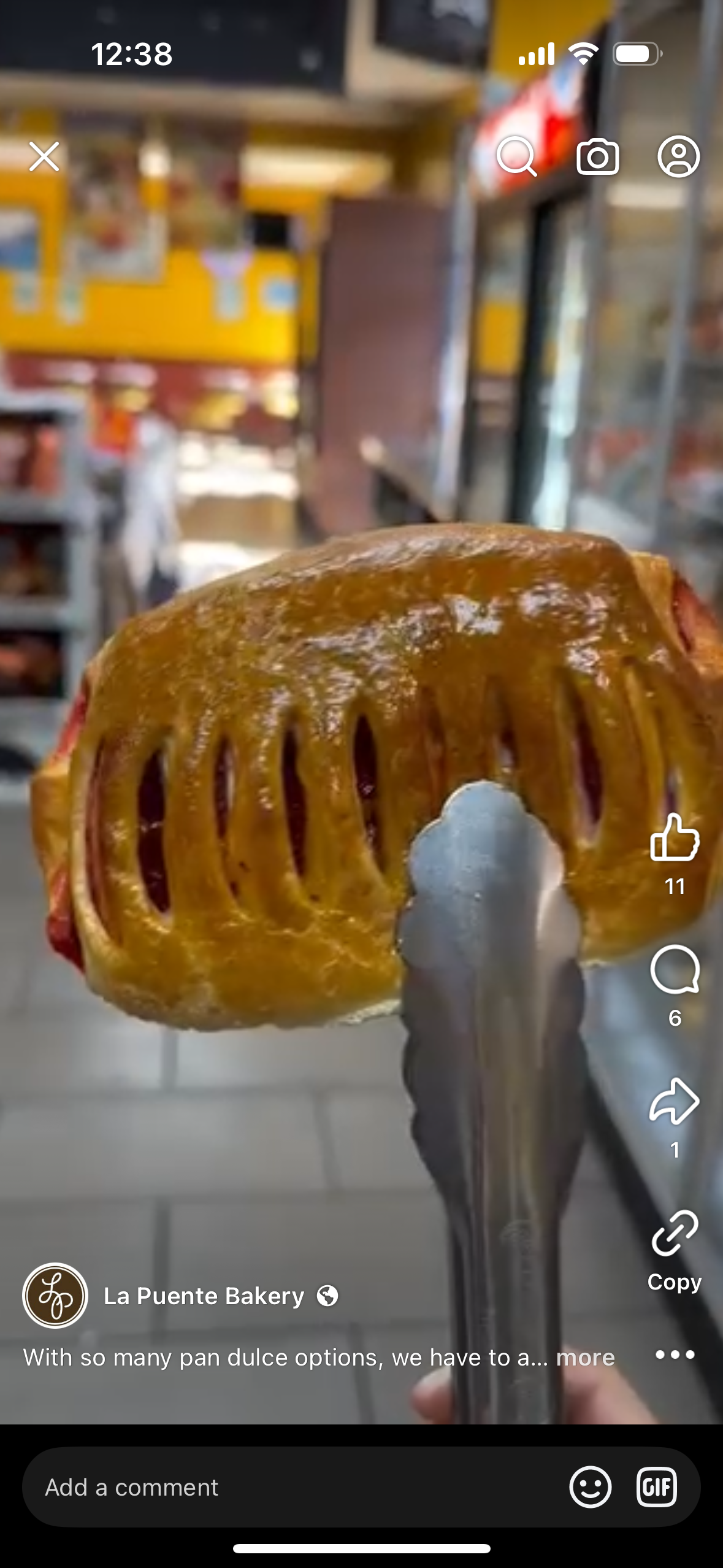Image resolution: width=723 pixels, height=1568 pixels.
Task: Open the three-dot more options menu
Action: tap(675, 1355)
